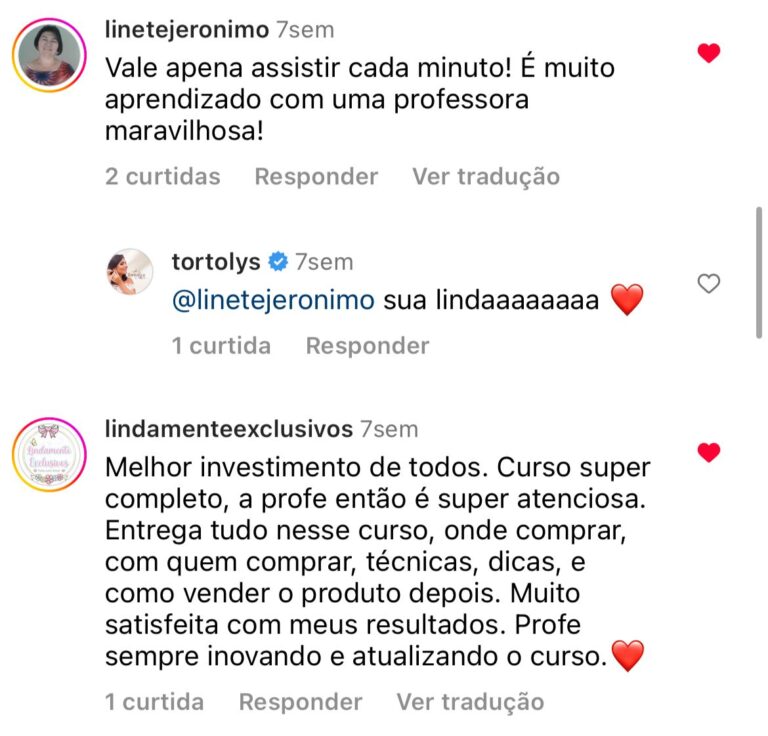View likes on linetejeronimo's comment
The image size is (768, 736).
(x=162, y=177)
